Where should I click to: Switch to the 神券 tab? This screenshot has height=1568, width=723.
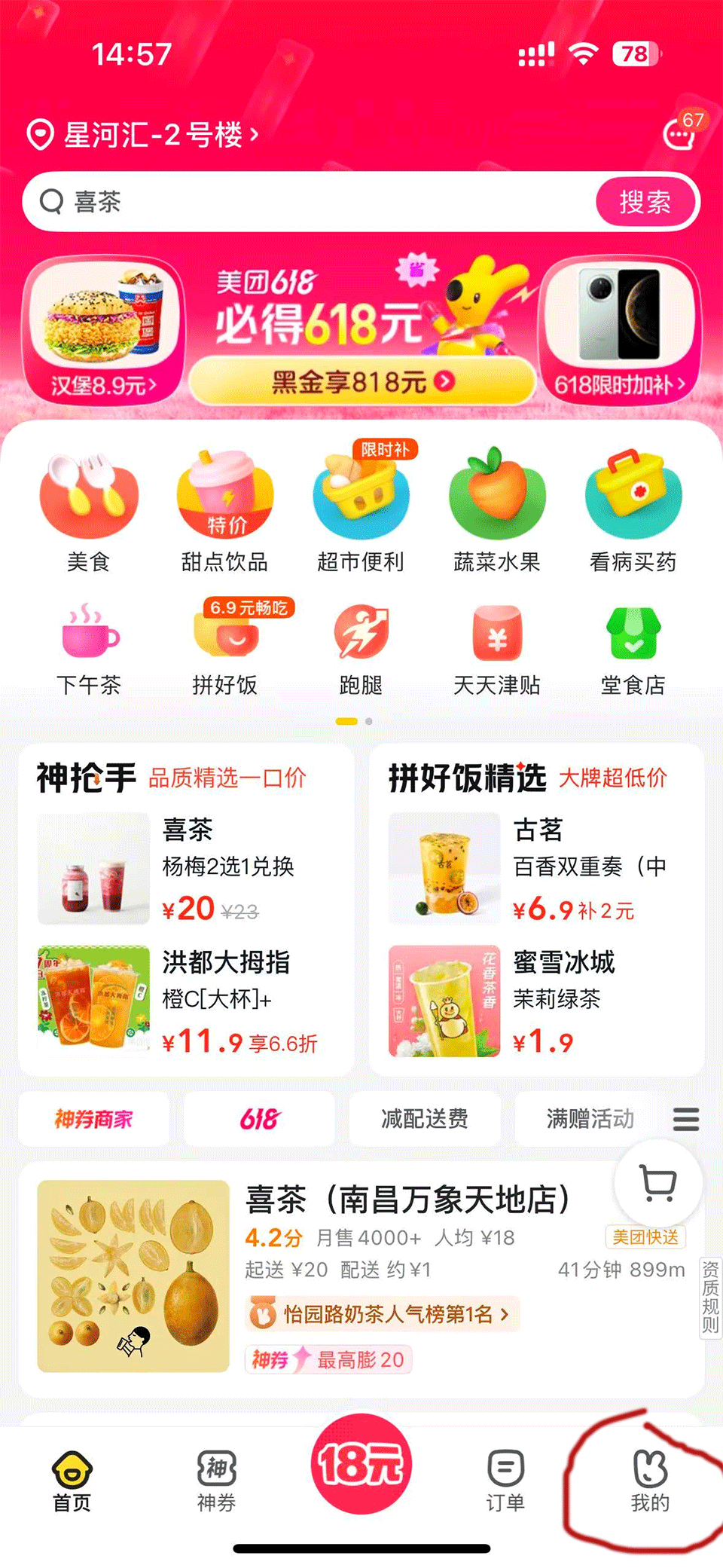(217, 1480)
